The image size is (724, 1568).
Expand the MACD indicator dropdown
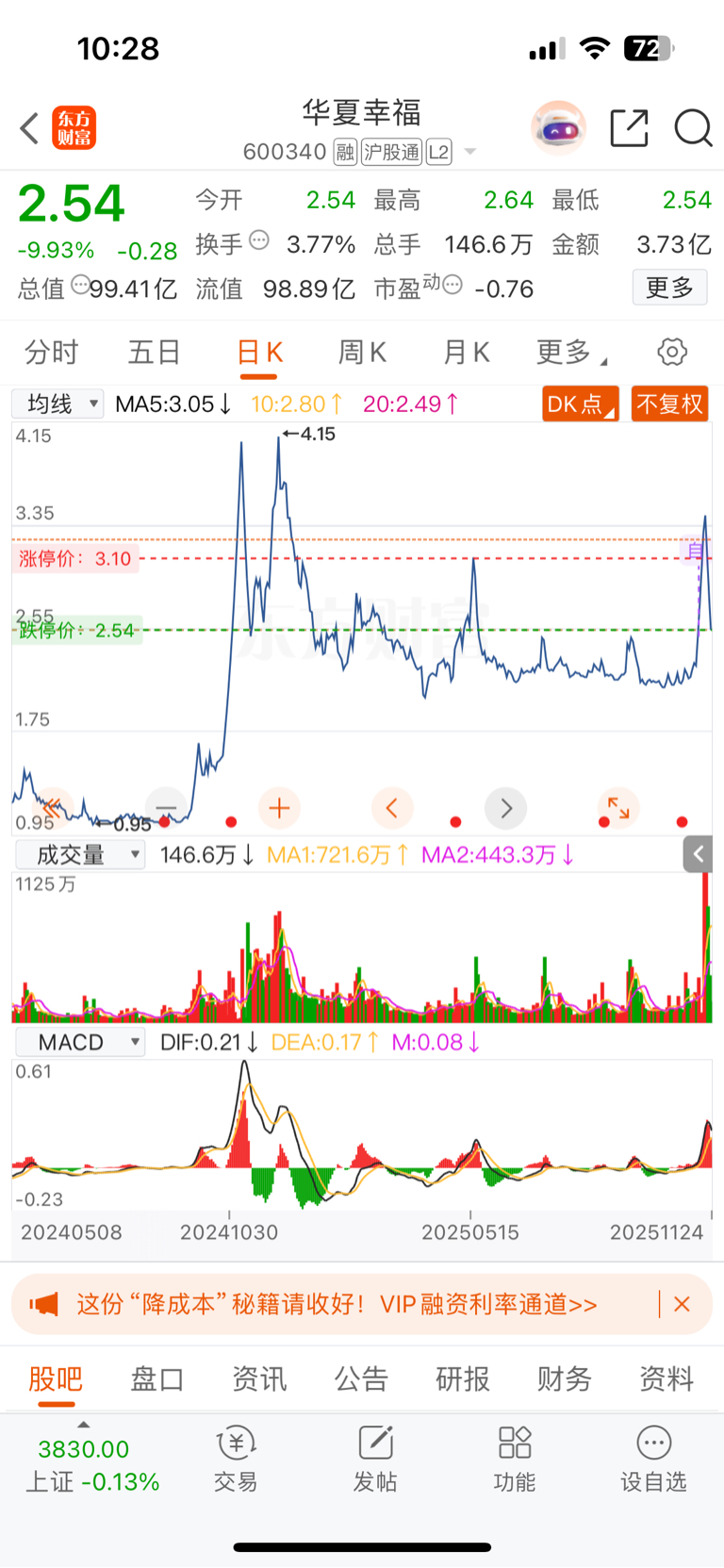[x=80, y=1042]
